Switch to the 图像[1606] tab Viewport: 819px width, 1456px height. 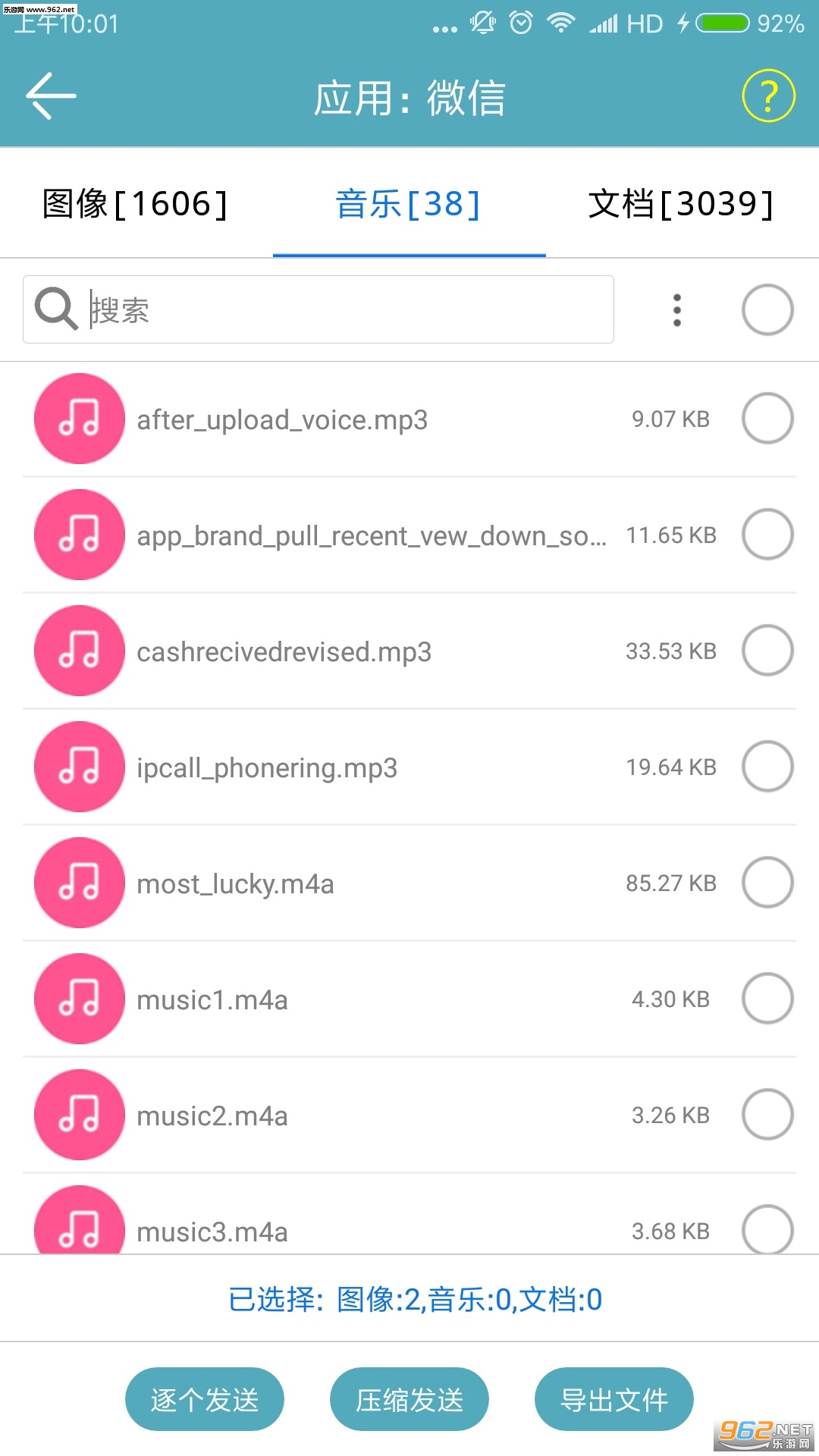[x=135, y=204]
